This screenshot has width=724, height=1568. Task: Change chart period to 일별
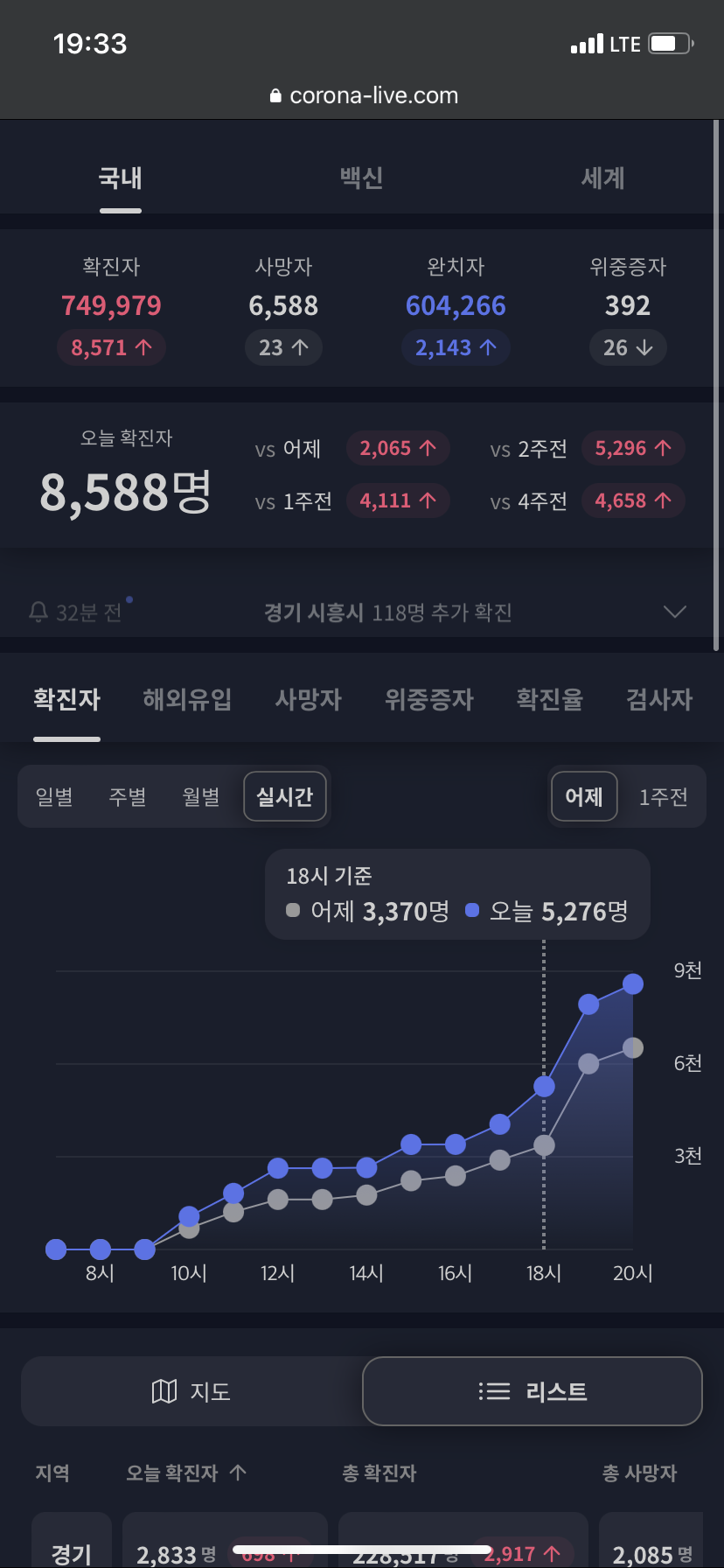pyautogui.click(x=54, y=797)
